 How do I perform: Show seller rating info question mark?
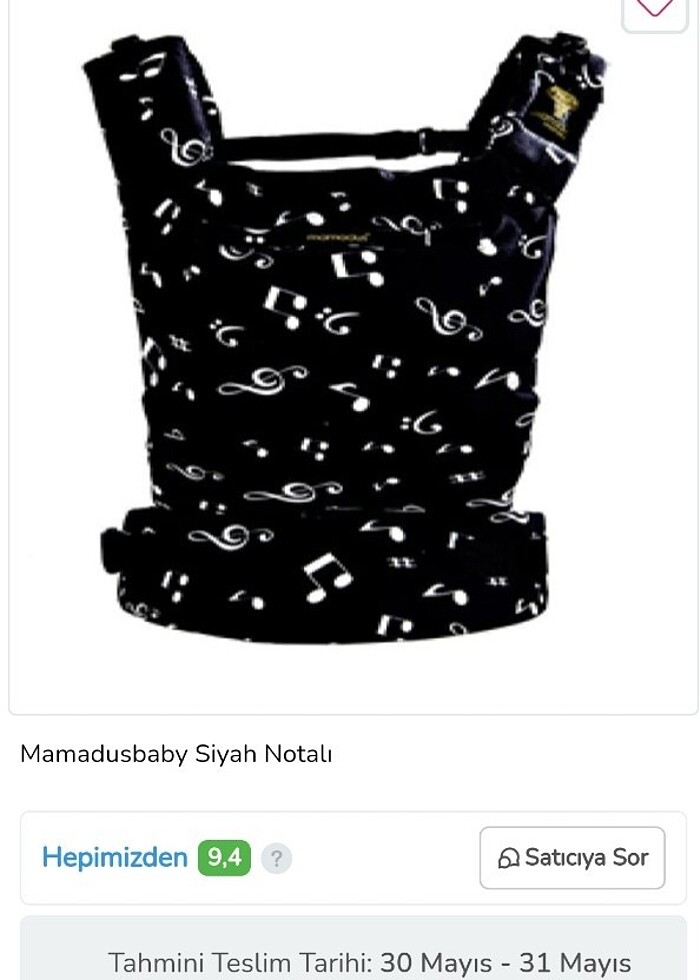(x=277, y=858)
